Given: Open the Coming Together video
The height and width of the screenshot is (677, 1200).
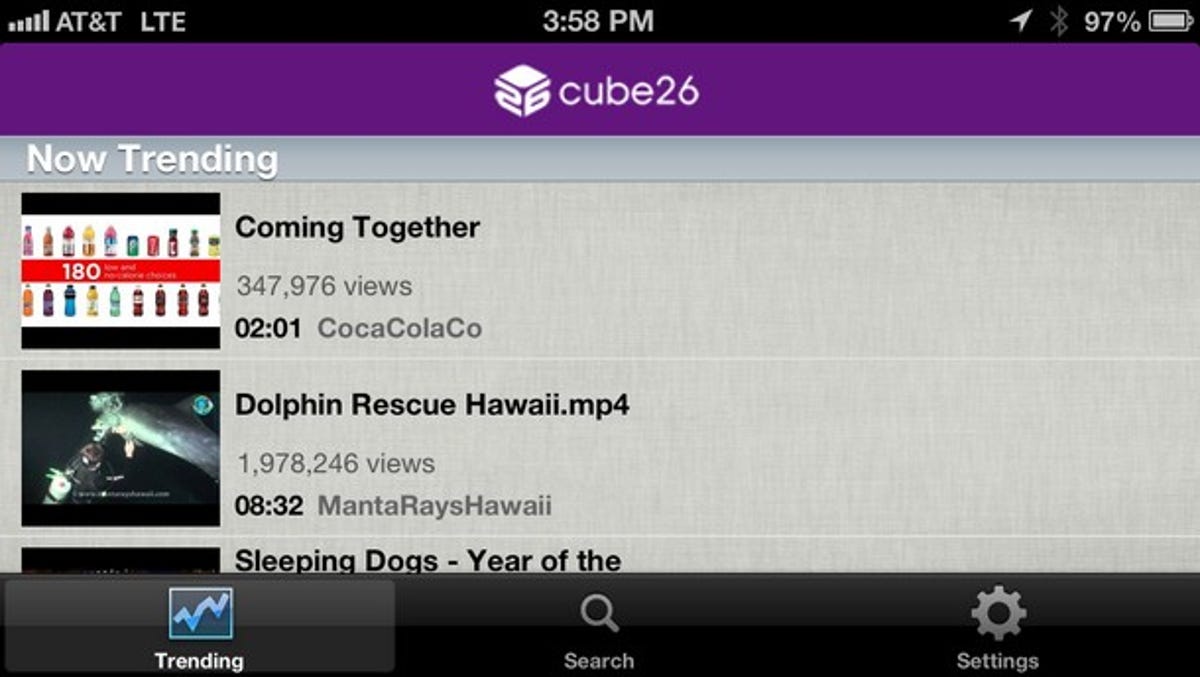Looking at the screenshot, I should (x=357, y=228).
